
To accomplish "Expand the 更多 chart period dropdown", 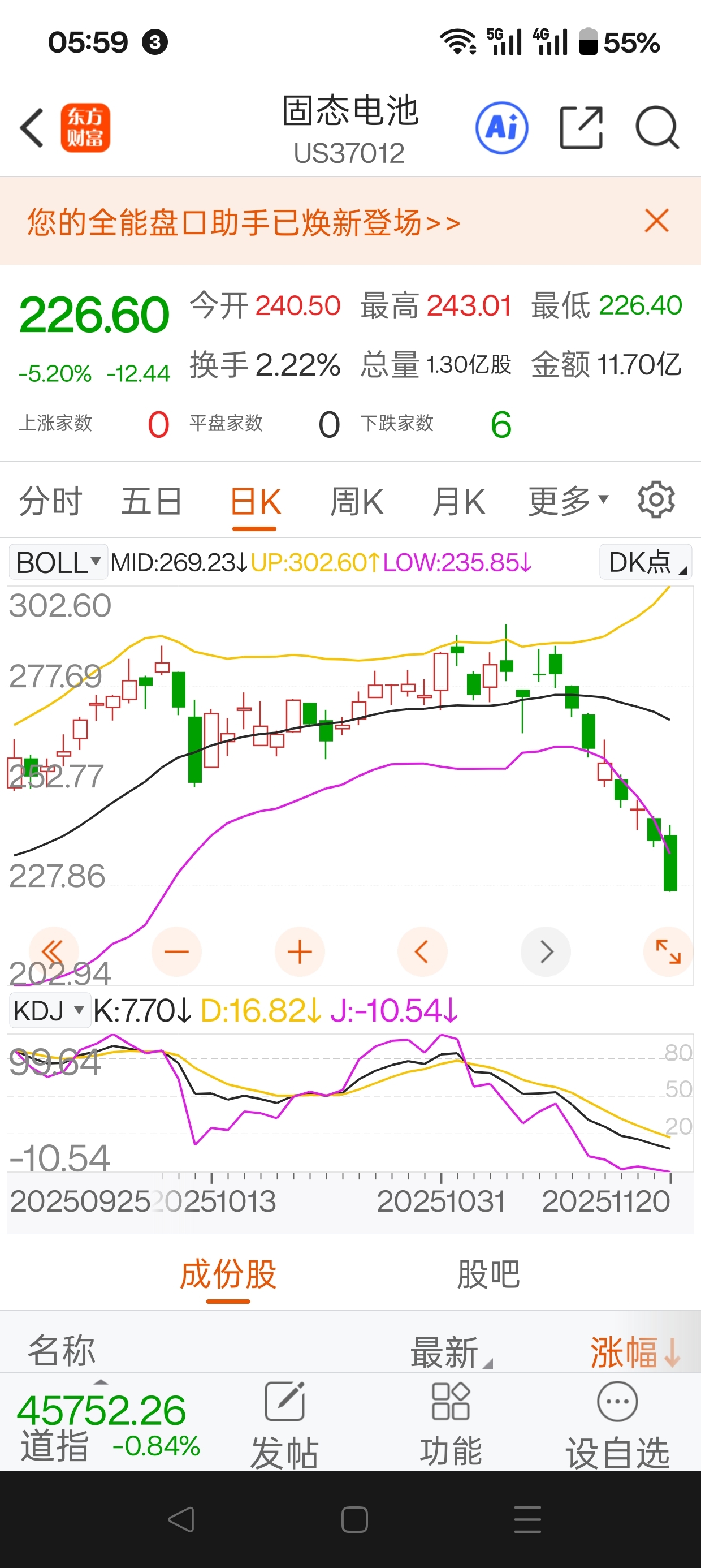I will click(568, 502).
